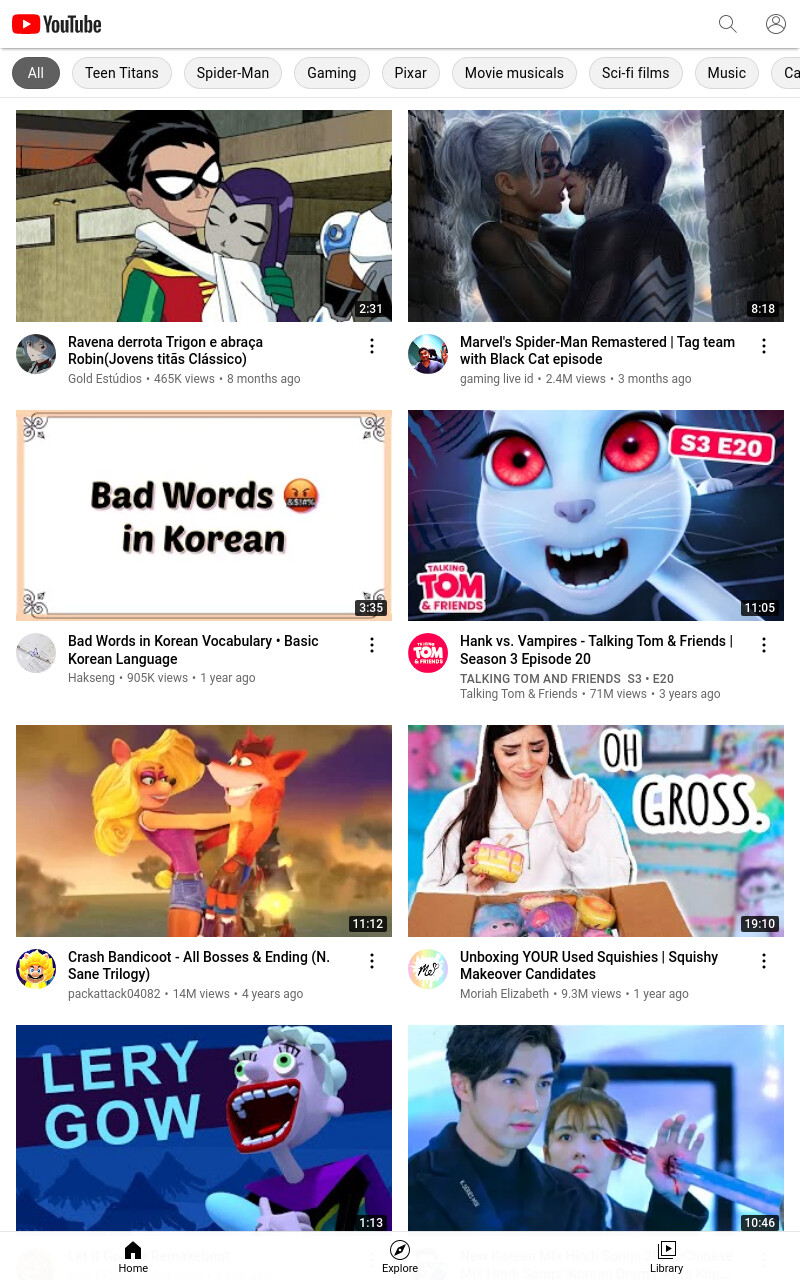Open more options for the Crash Bandicoot video
Screen dimensions: 800x1280
pos(372,961)
